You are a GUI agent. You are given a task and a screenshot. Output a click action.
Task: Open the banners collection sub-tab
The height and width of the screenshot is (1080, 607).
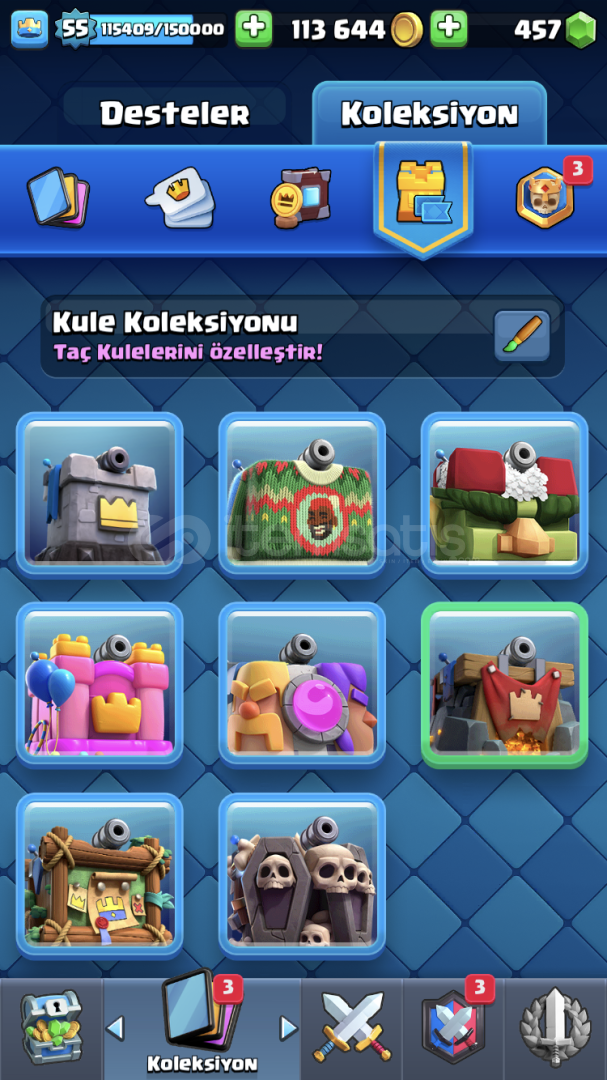coord(301,198)
